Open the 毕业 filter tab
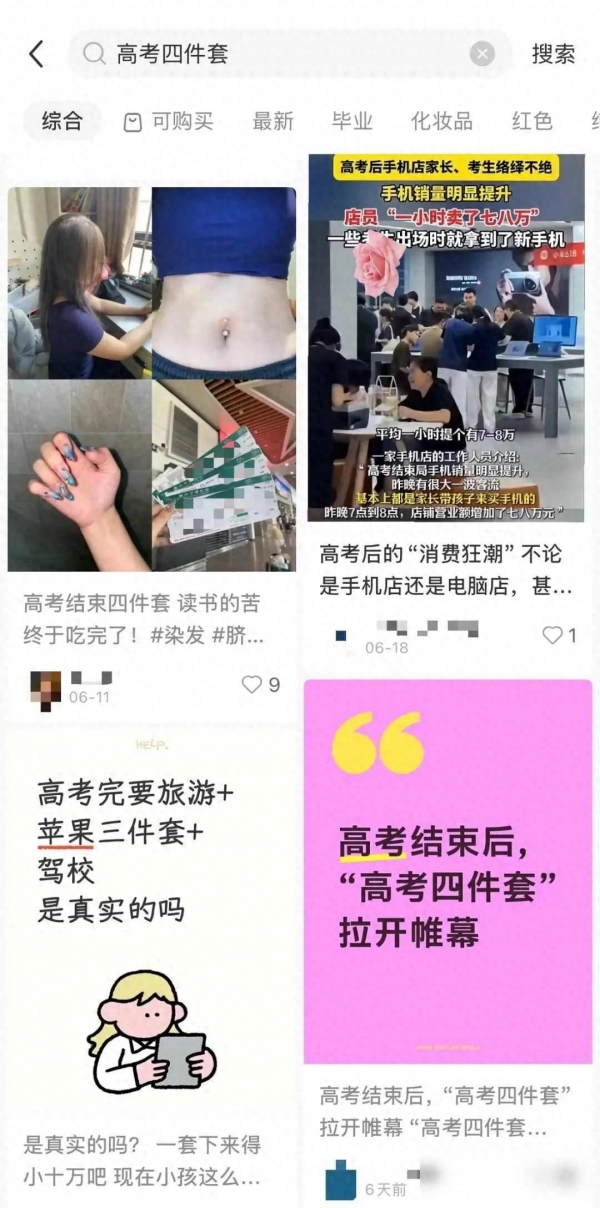The image size is (600, 1208). (352, 121)
